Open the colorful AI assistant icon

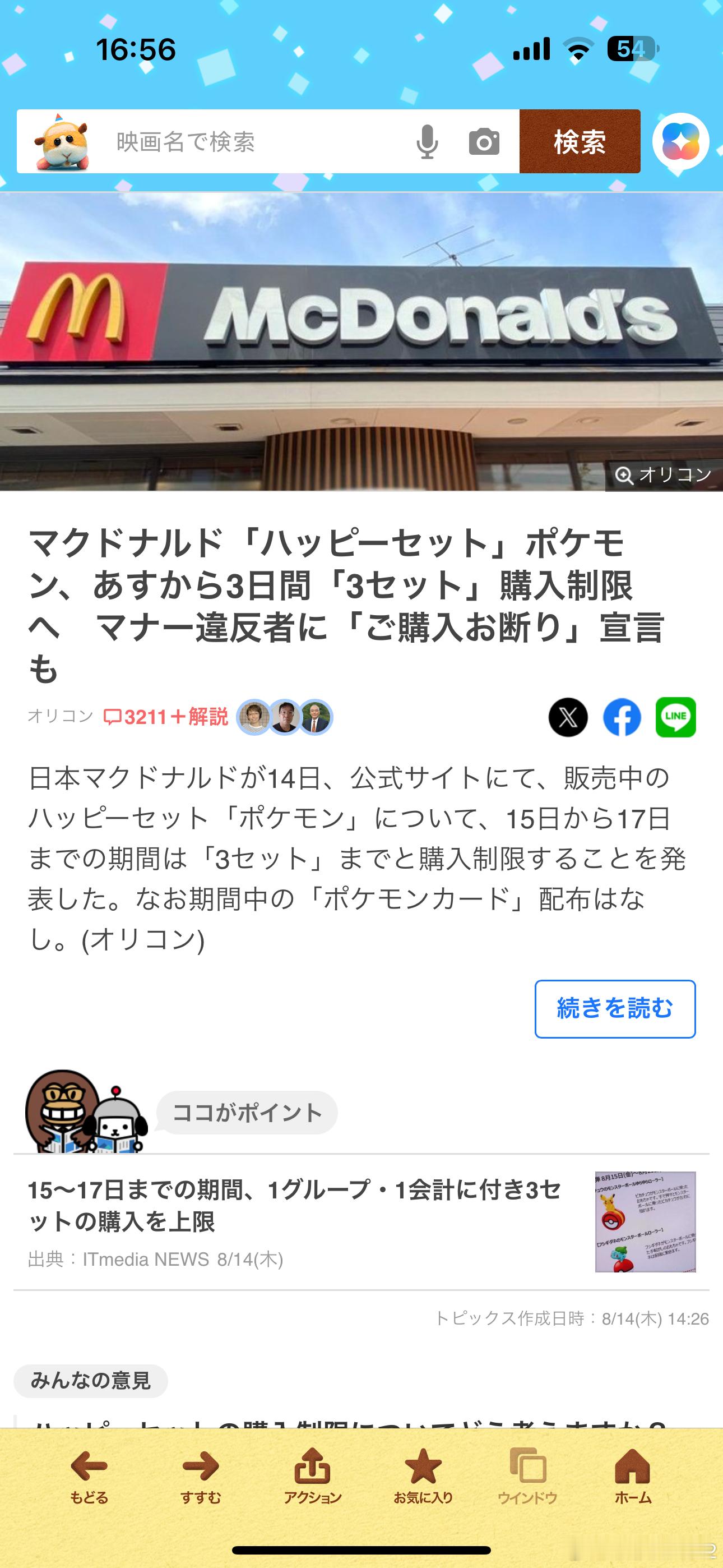tap(680, 142)
